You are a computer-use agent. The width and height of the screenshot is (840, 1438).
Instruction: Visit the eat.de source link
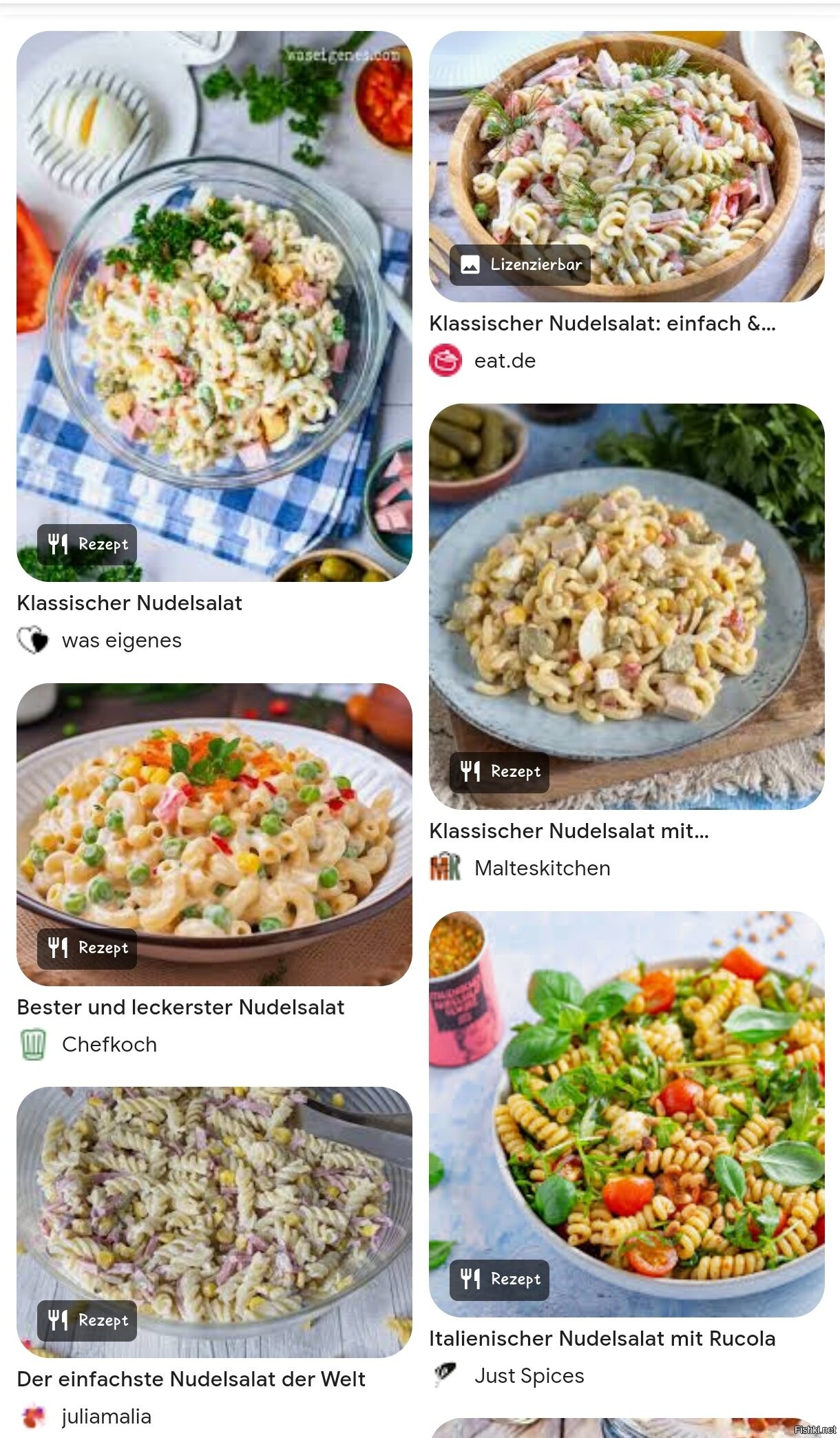(x=504, y=361)
